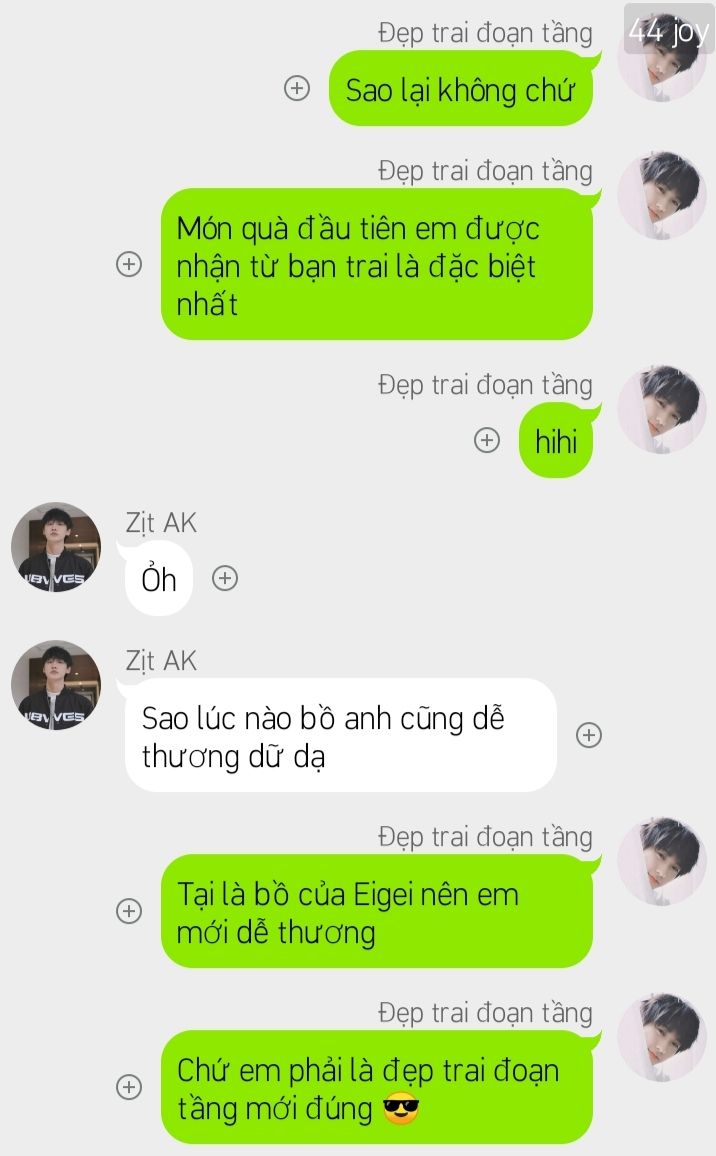Tap plus icon beside "Sao lúc nào bồ anh" message
This screenshot has height=1156, width=716.
coord(588,735)
